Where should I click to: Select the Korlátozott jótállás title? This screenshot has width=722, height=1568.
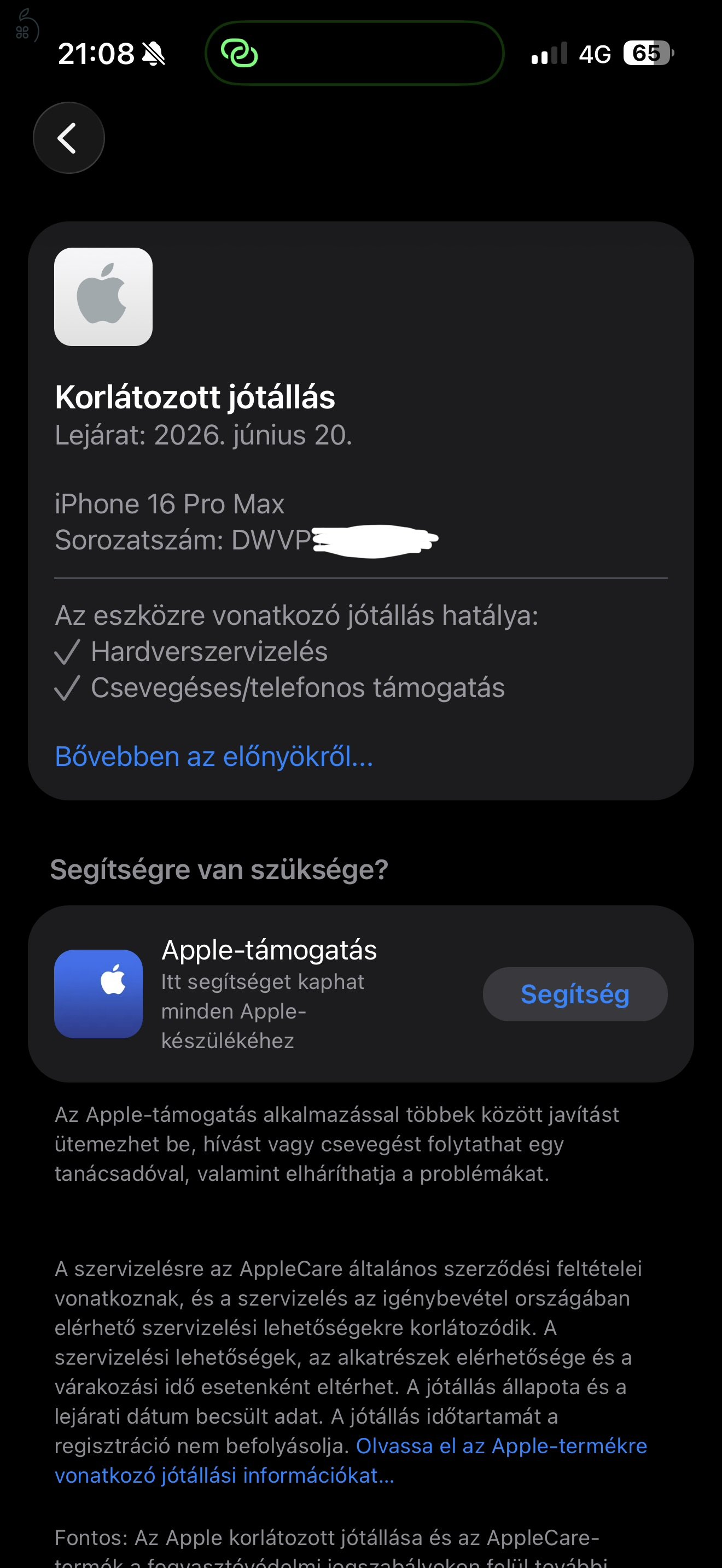pos(196,399)
